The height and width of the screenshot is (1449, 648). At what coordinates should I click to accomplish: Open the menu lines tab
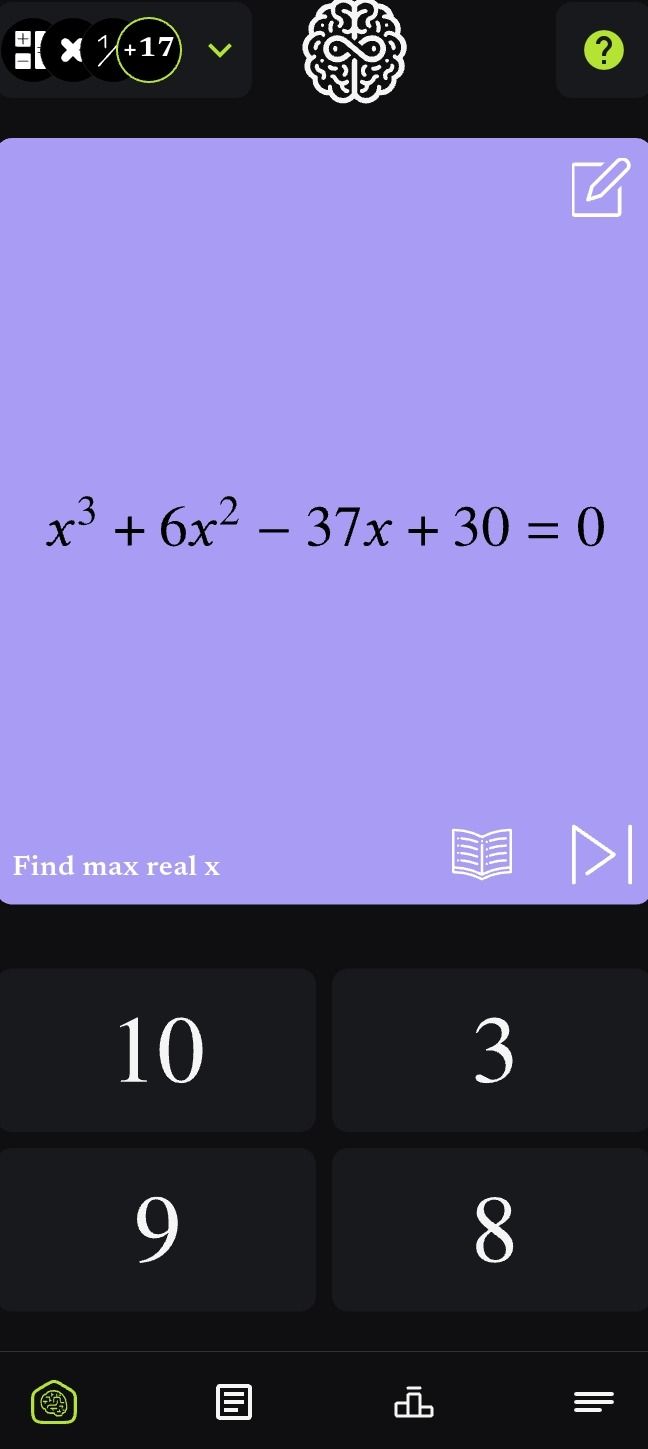pyautogui.click(x=594, y=1402)
